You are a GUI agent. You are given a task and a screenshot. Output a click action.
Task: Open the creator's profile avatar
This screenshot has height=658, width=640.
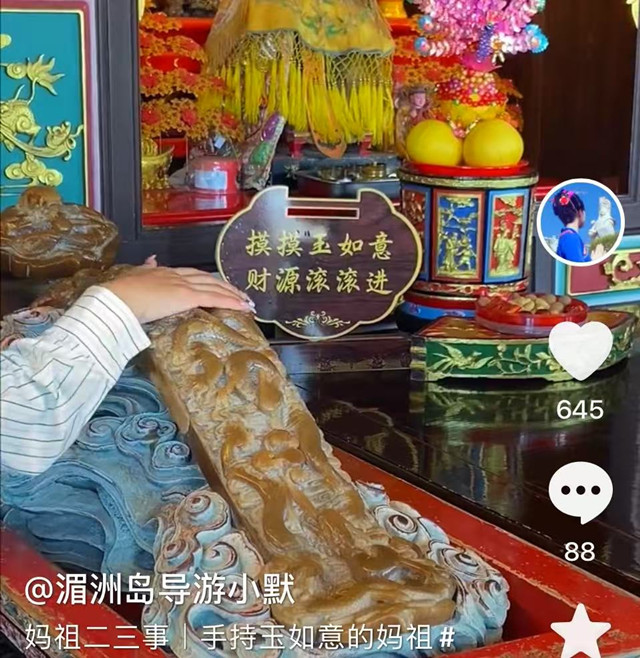(x=580, y=221)
